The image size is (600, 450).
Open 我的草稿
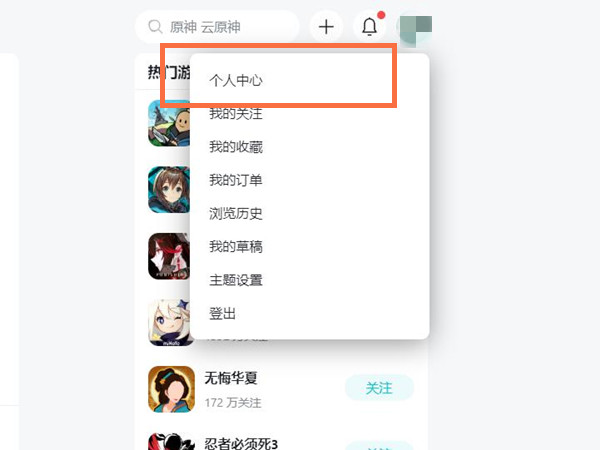(236, 247)
